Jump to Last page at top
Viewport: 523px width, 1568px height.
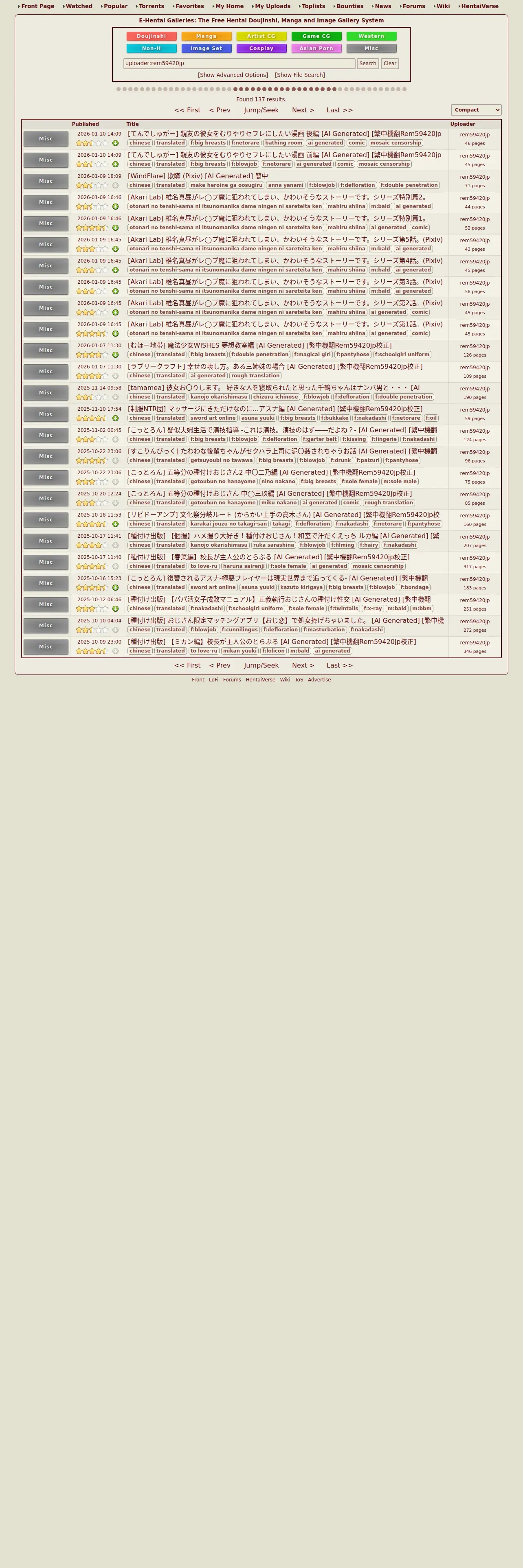pos(340,110)
